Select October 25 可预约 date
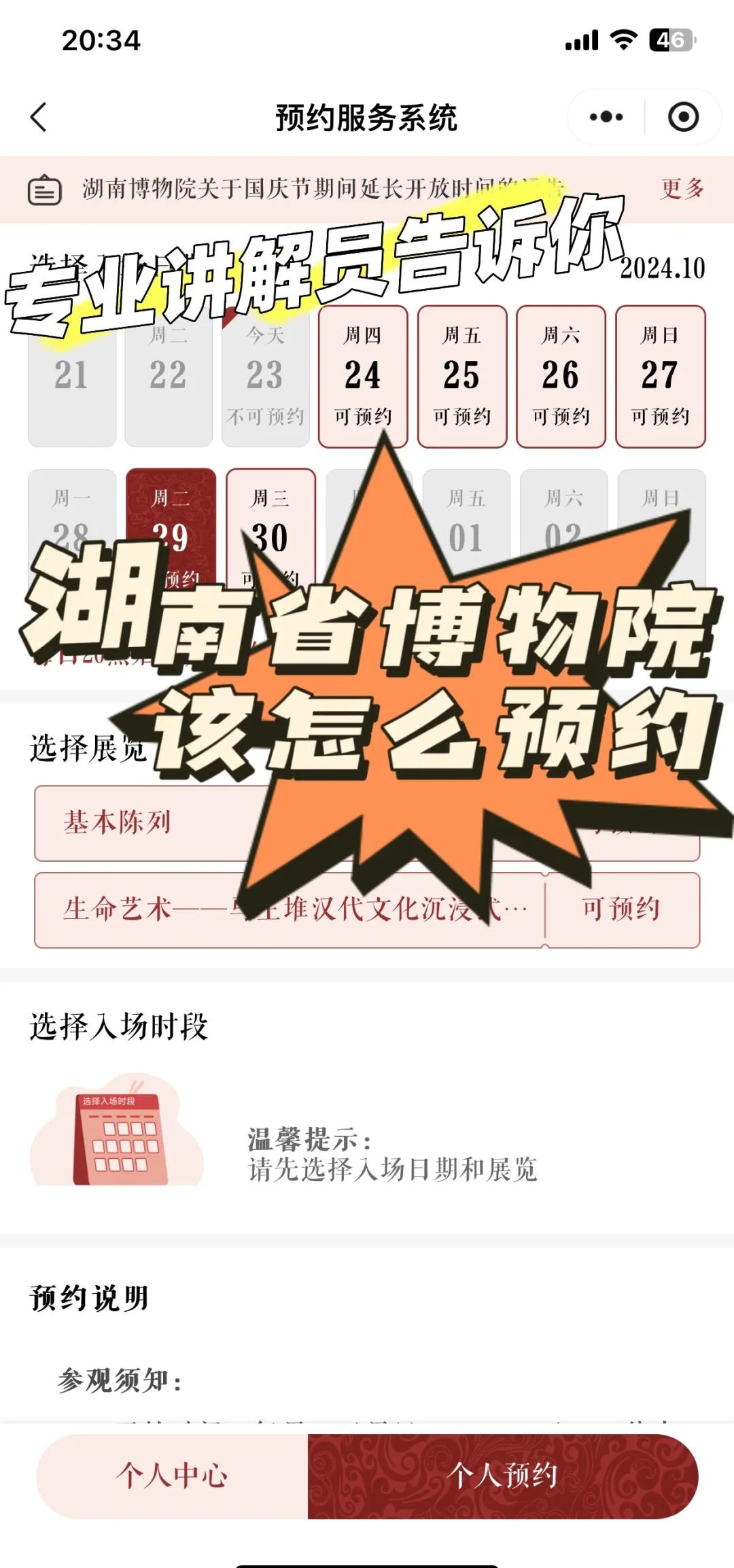 (x=461, y=377)
